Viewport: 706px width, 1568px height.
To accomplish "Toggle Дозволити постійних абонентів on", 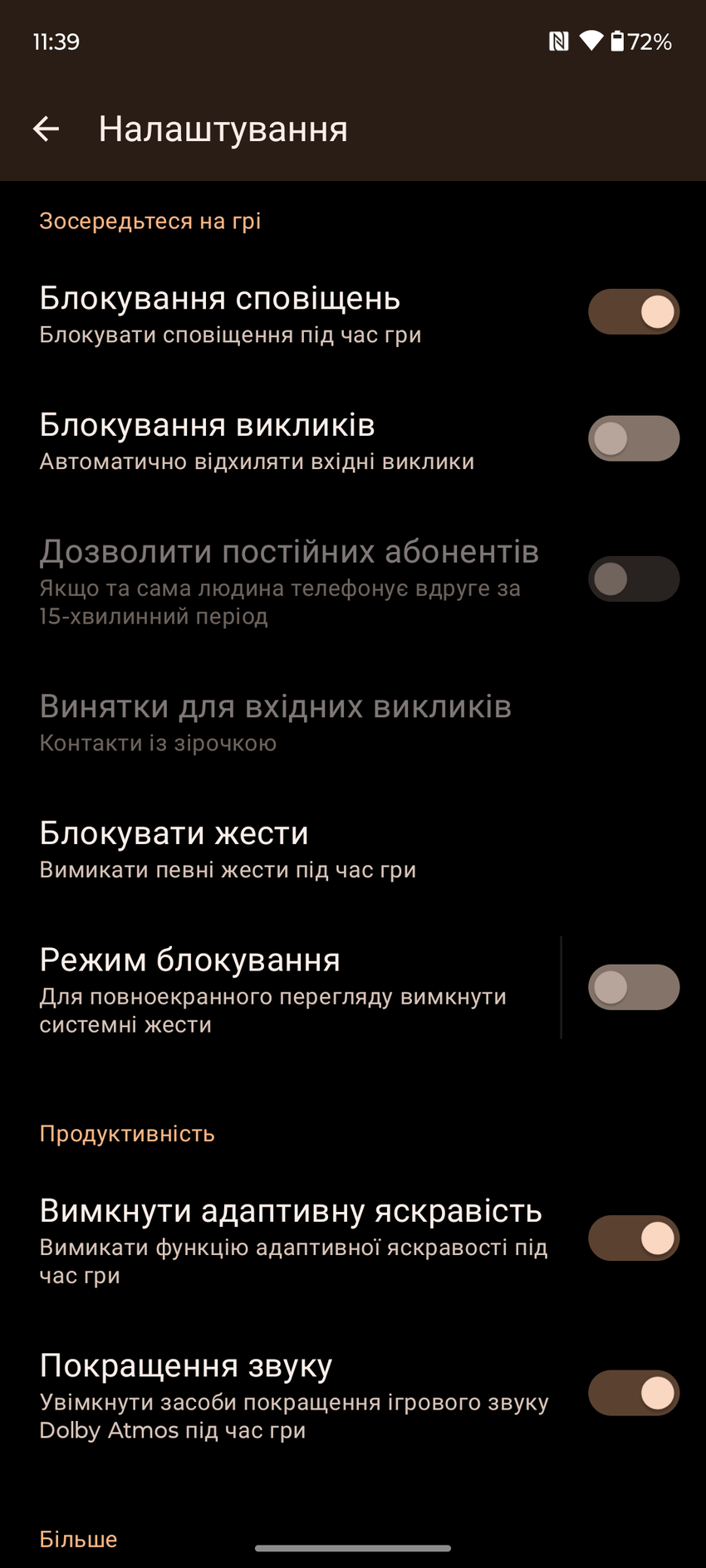I will 634,579.
